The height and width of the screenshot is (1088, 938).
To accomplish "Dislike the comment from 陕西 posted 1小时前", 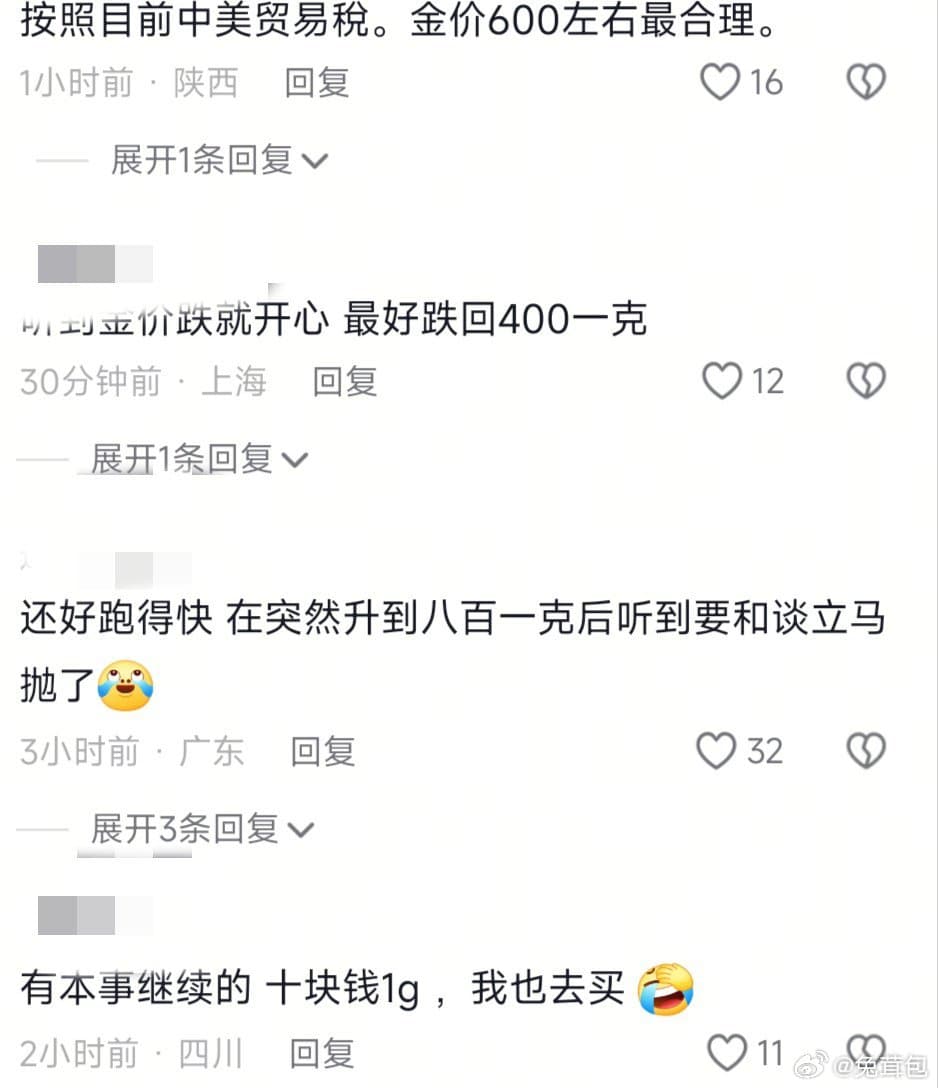I will (x=866, y=82).
